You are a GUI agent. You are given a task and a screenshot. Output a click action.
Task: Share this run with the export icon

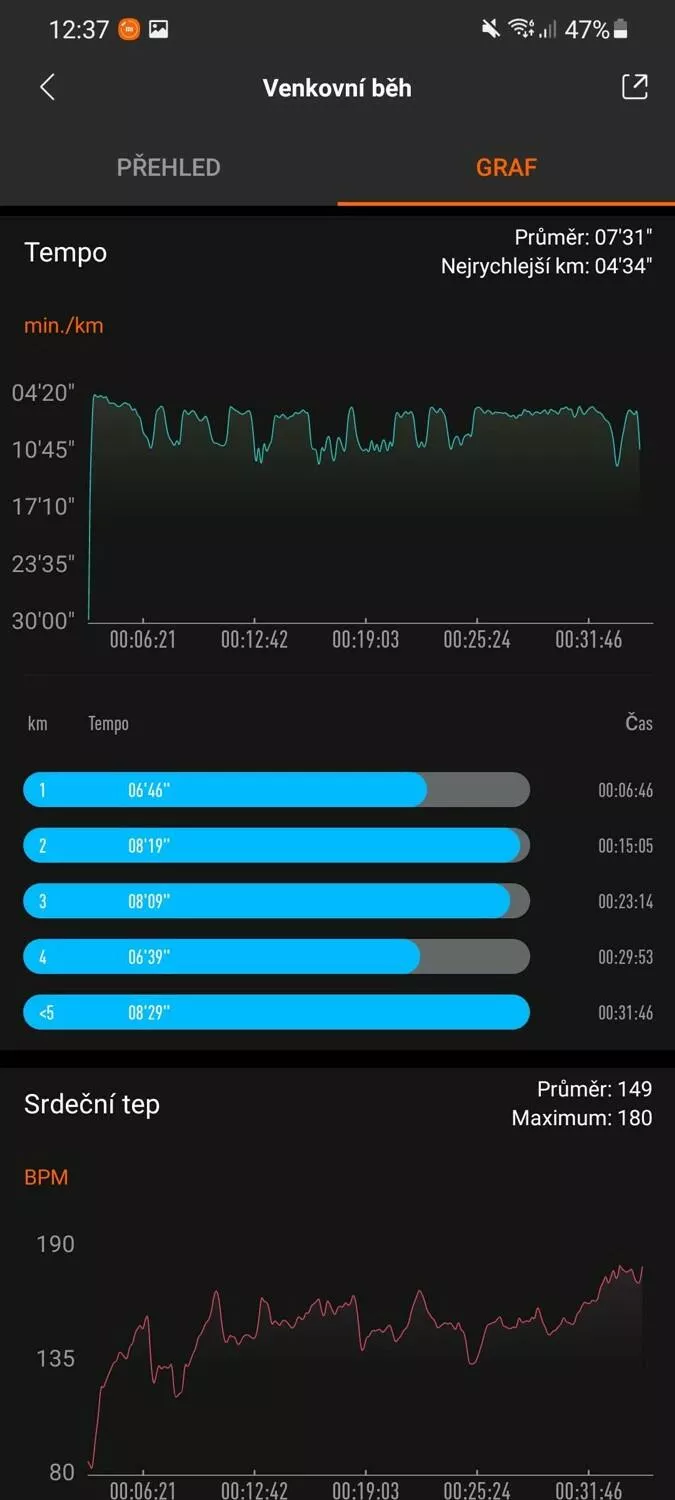(635, 87)
